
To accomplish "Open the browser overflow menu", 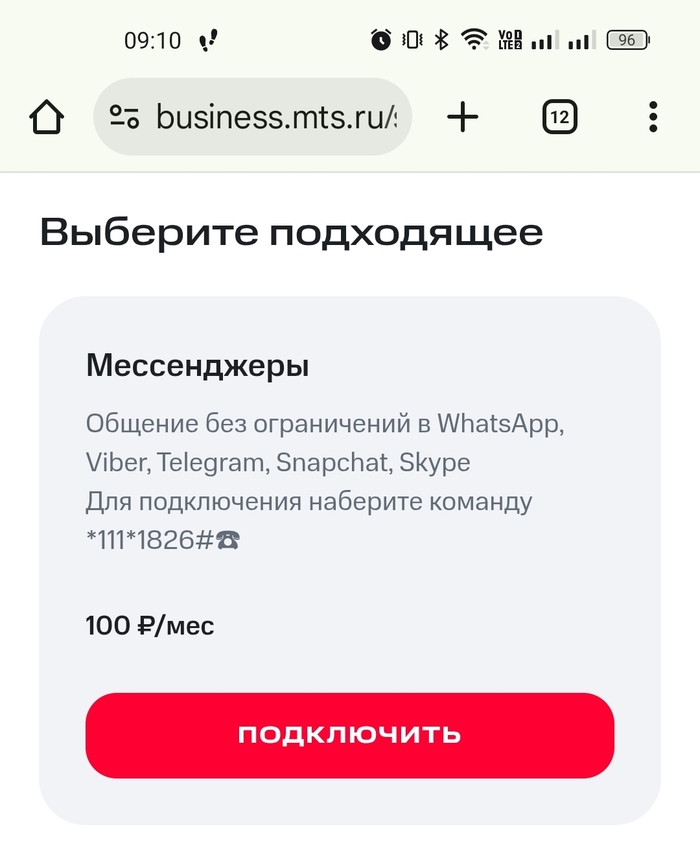I will (x=652, y=118).
